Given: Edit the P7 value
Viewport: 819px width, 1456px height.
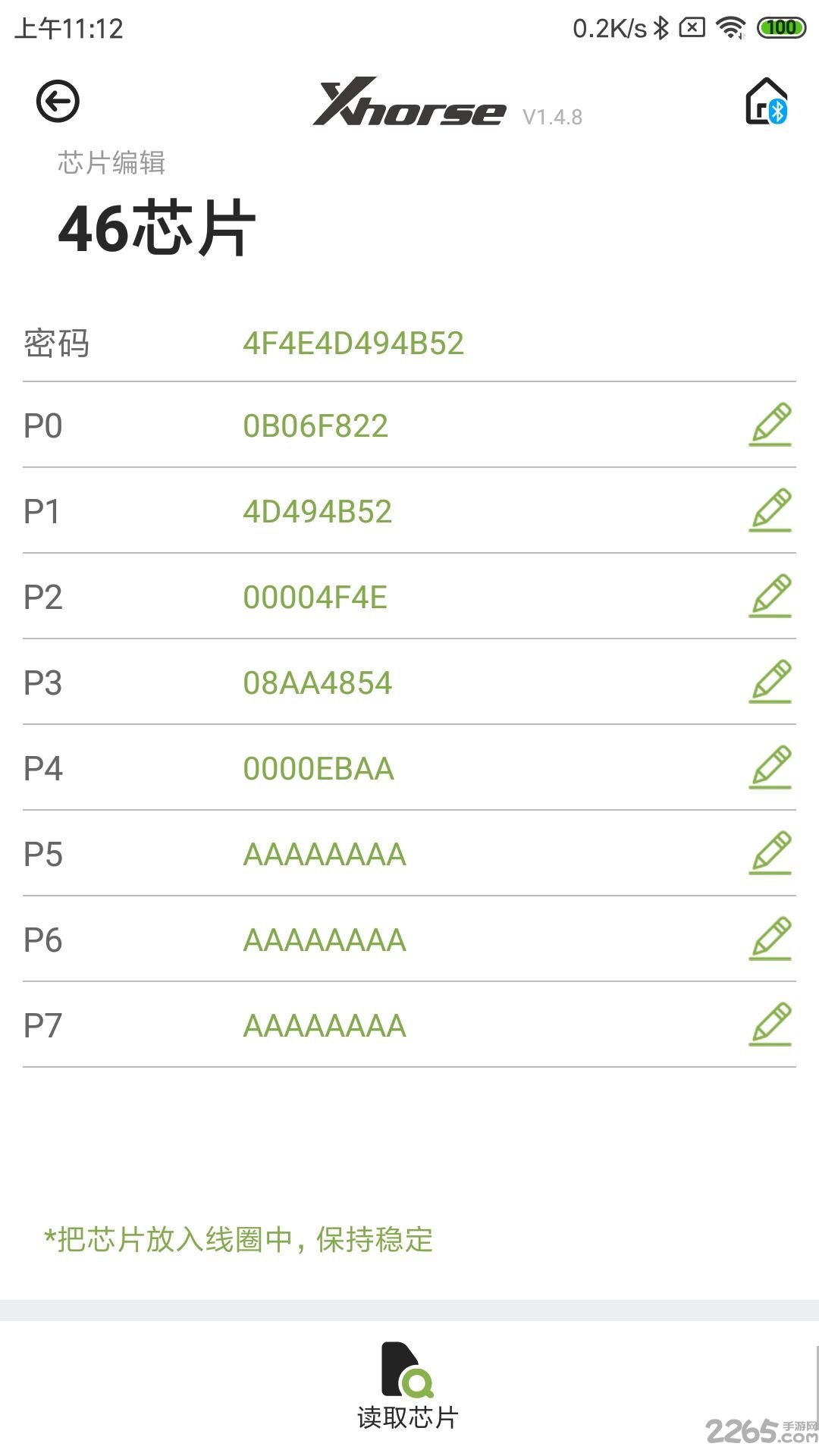Looking at the screenshot, I should [770, 1025].
